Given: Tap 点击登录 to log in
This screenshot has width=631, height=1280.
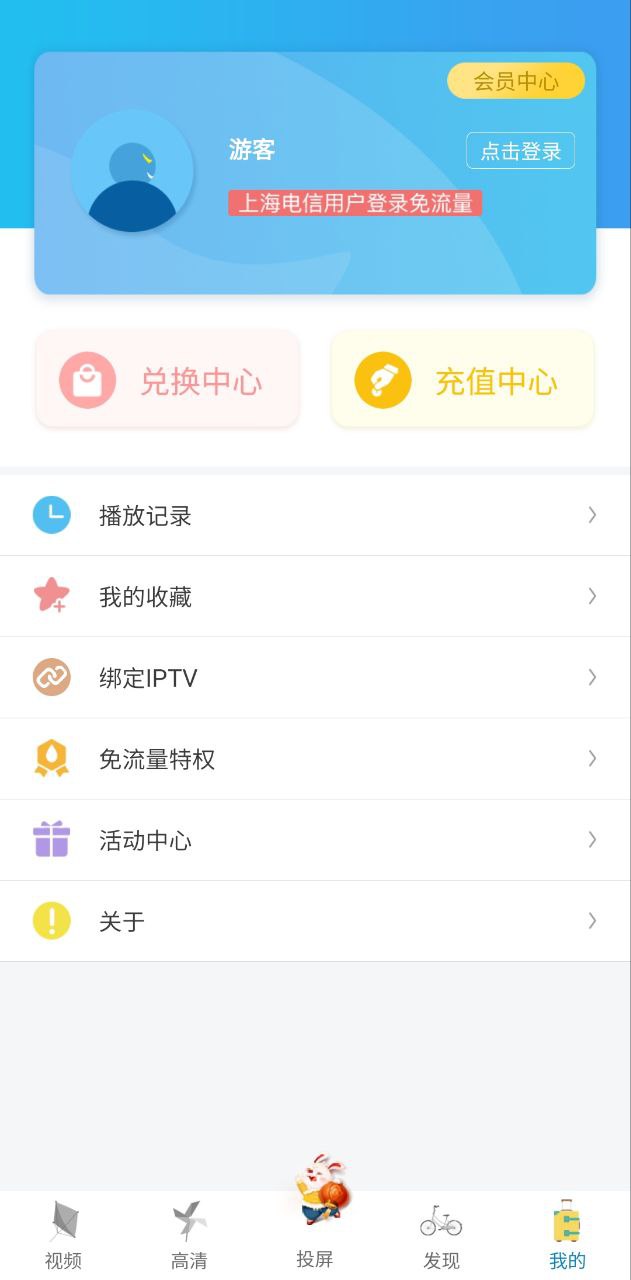Looking at the screenshot, I should 520,151.
